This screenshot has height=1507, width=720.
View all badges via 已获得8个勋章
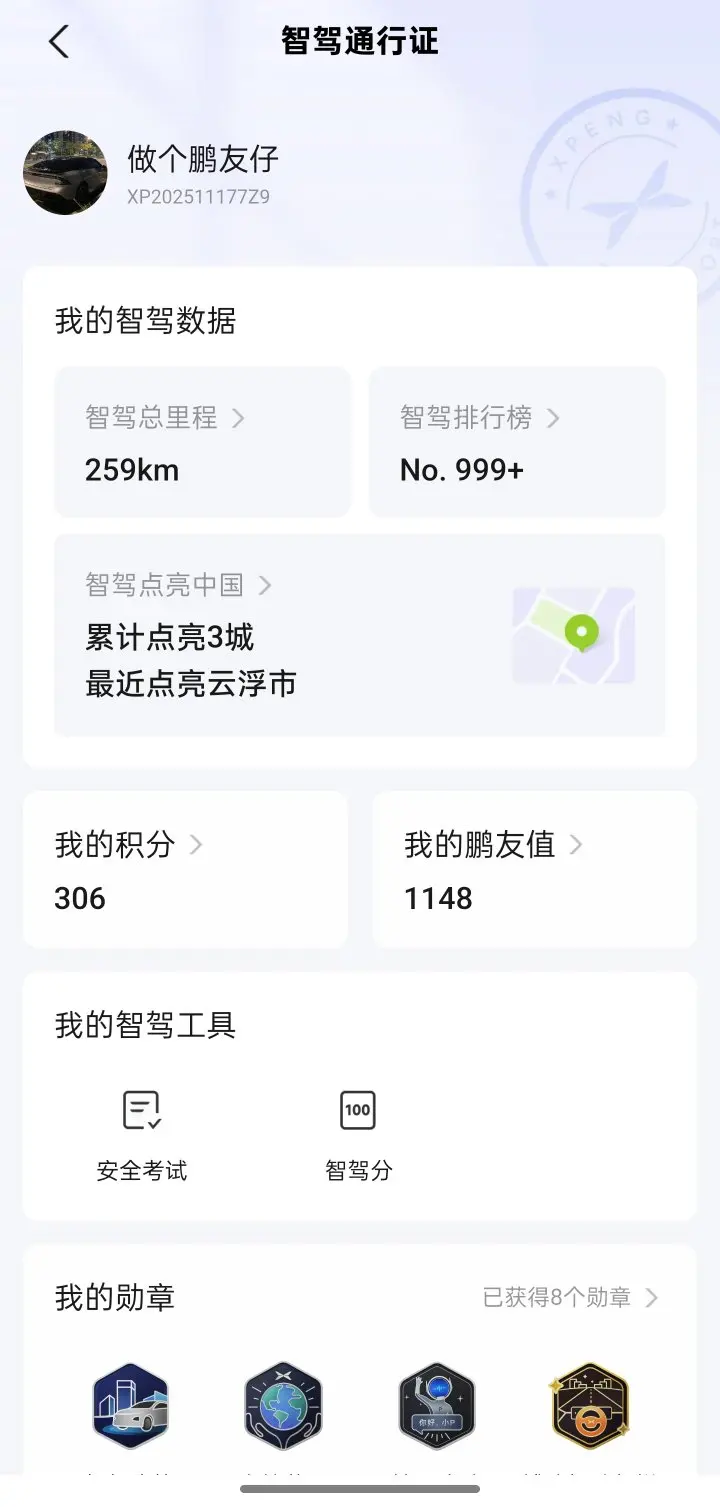click(x=570, y=1298)
